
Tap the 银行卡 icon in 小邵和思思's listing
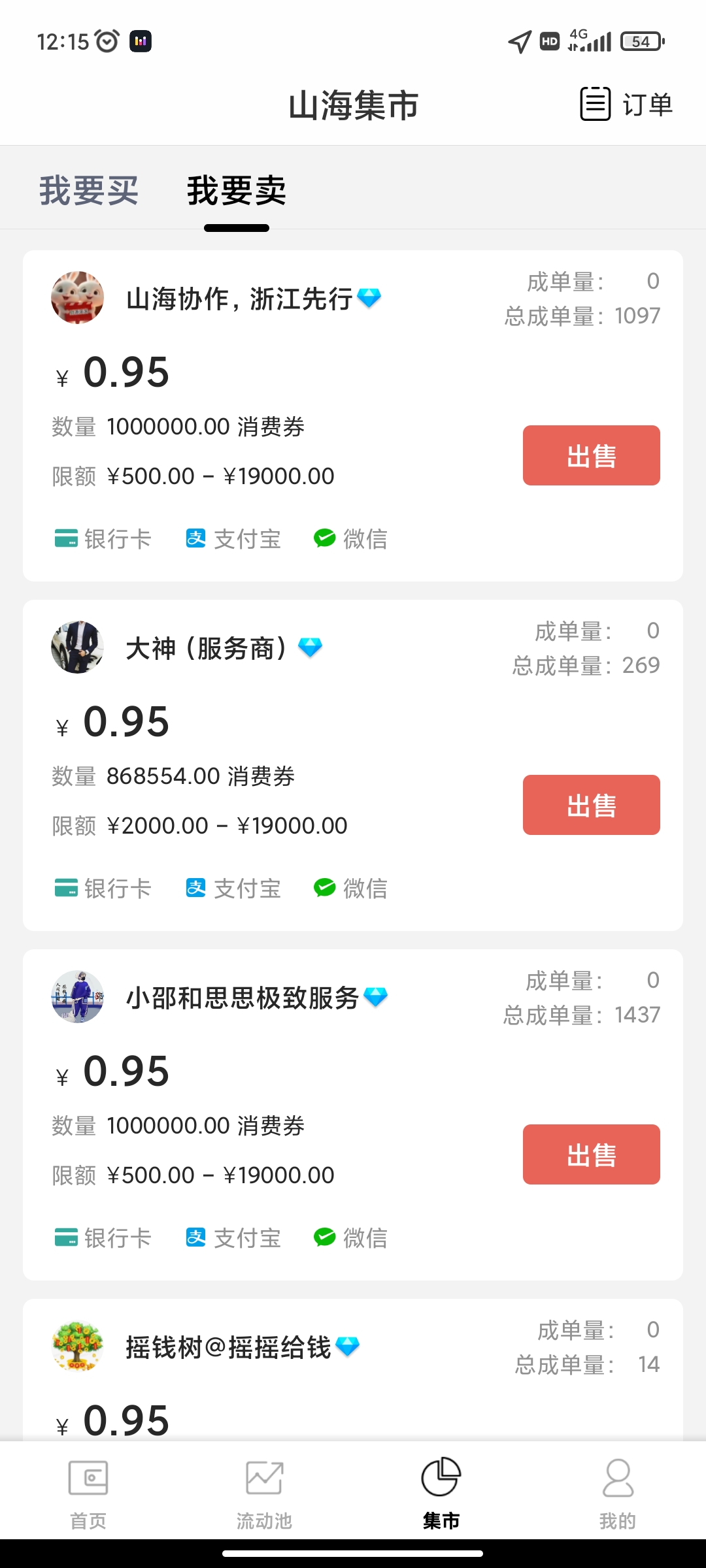pos(66,1237)
